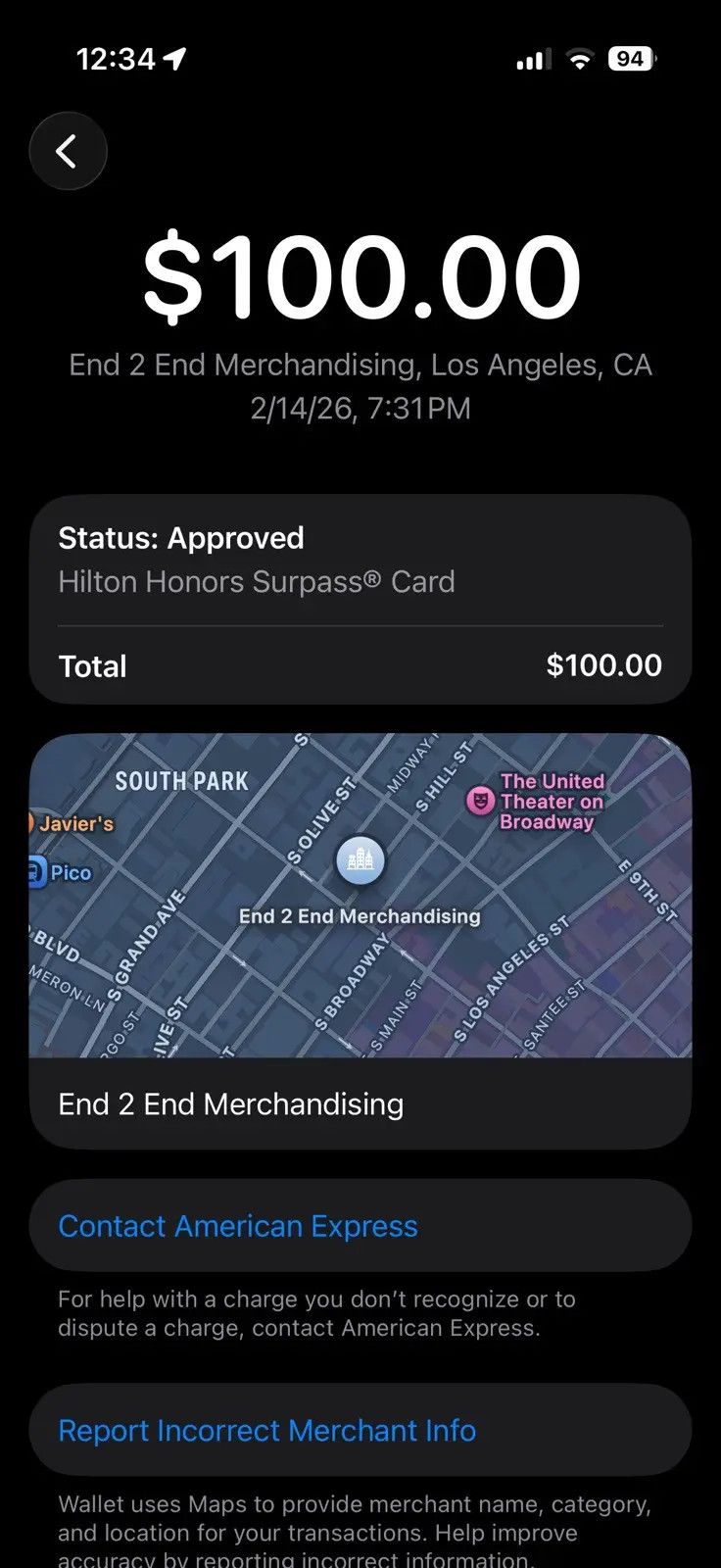Go back using the back arrow
Viewport: 721px width, 1568px height.
[x=68, y=151]
